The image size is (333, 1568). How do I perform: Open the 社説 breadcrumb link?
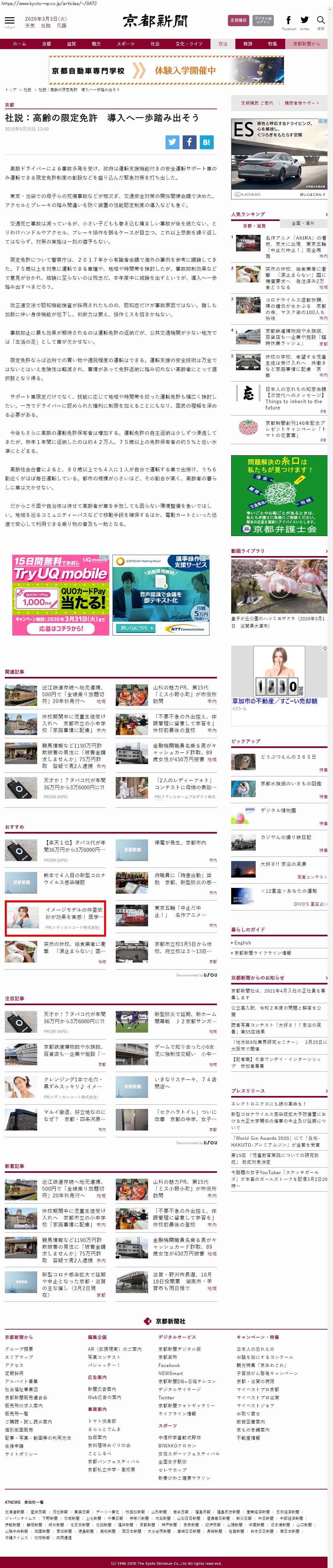click(27, 89)
